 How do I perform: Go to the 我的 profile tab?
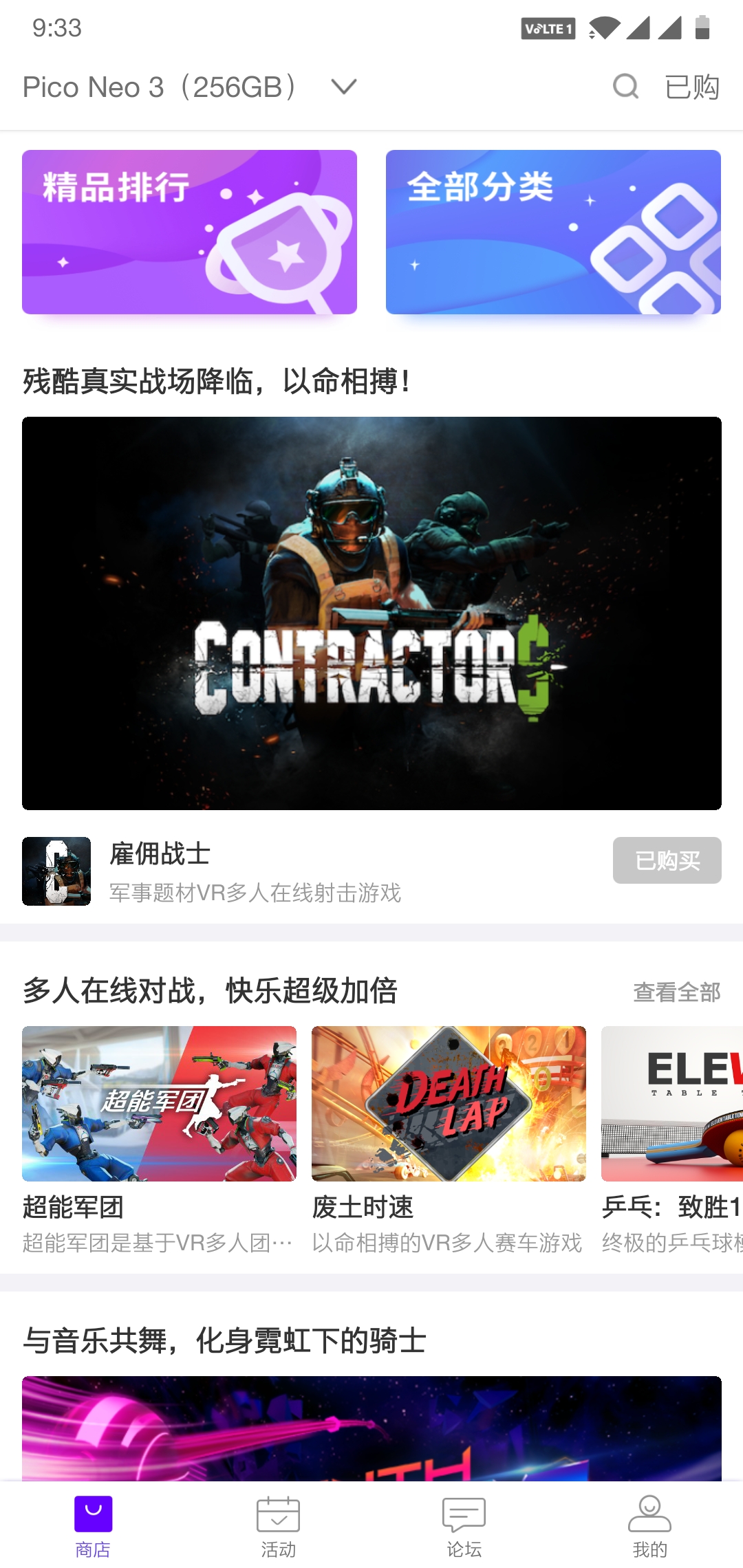[649, 1525]
